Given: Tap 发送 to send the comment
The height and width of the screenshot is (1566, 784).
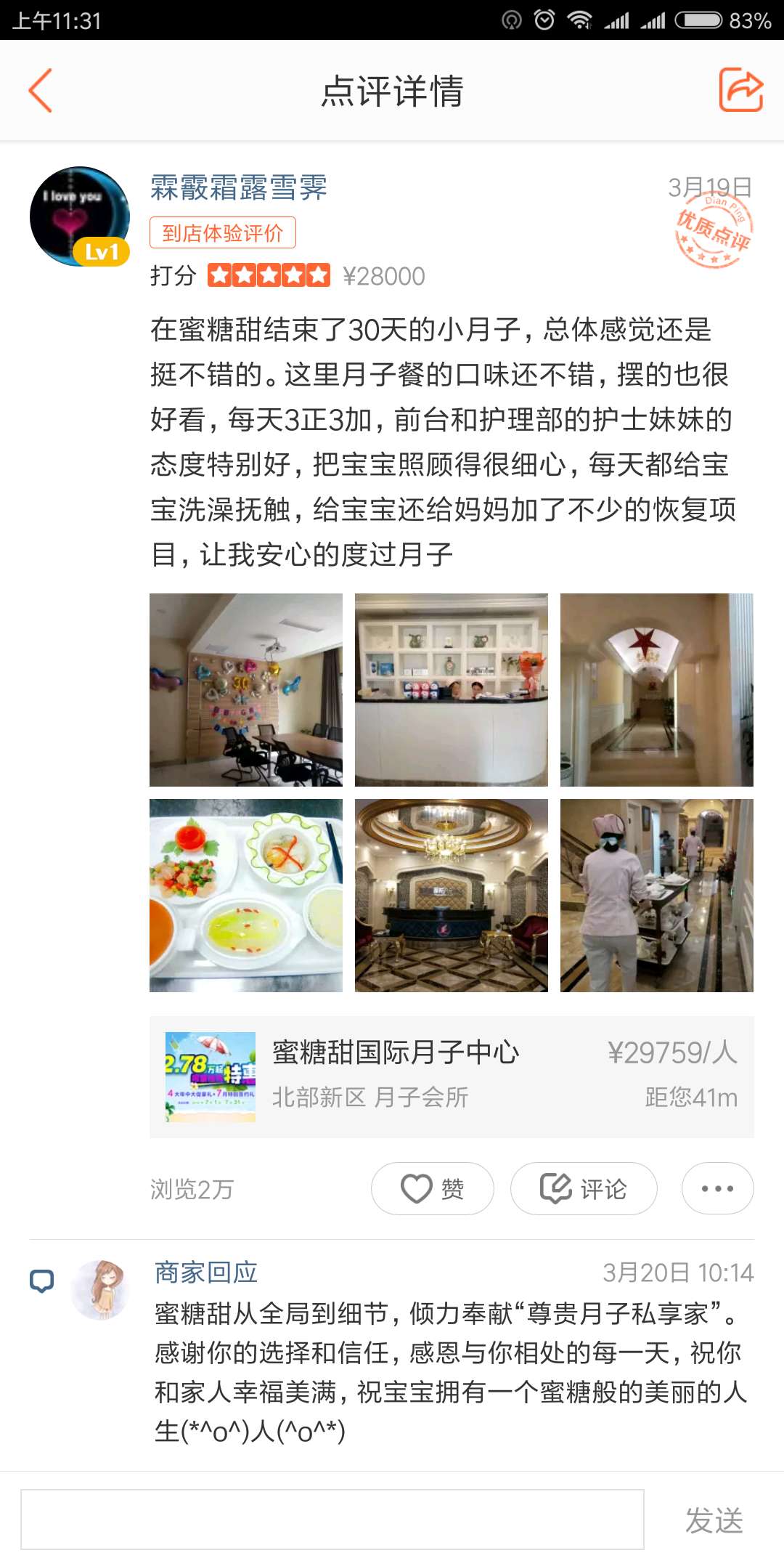Looking at the screenshot, I should pos(714,1520).
